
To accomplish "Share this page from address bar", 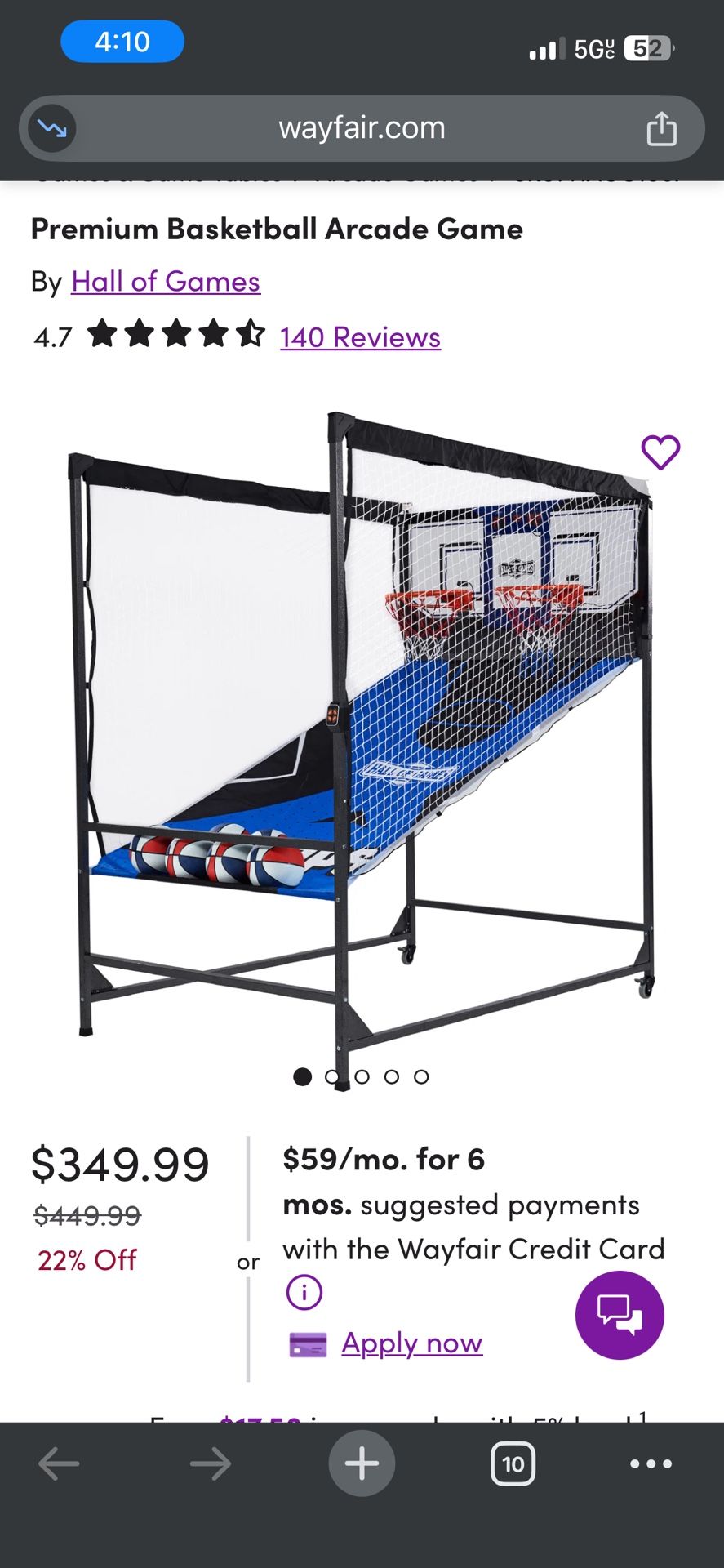I will [x=661, y=128].
